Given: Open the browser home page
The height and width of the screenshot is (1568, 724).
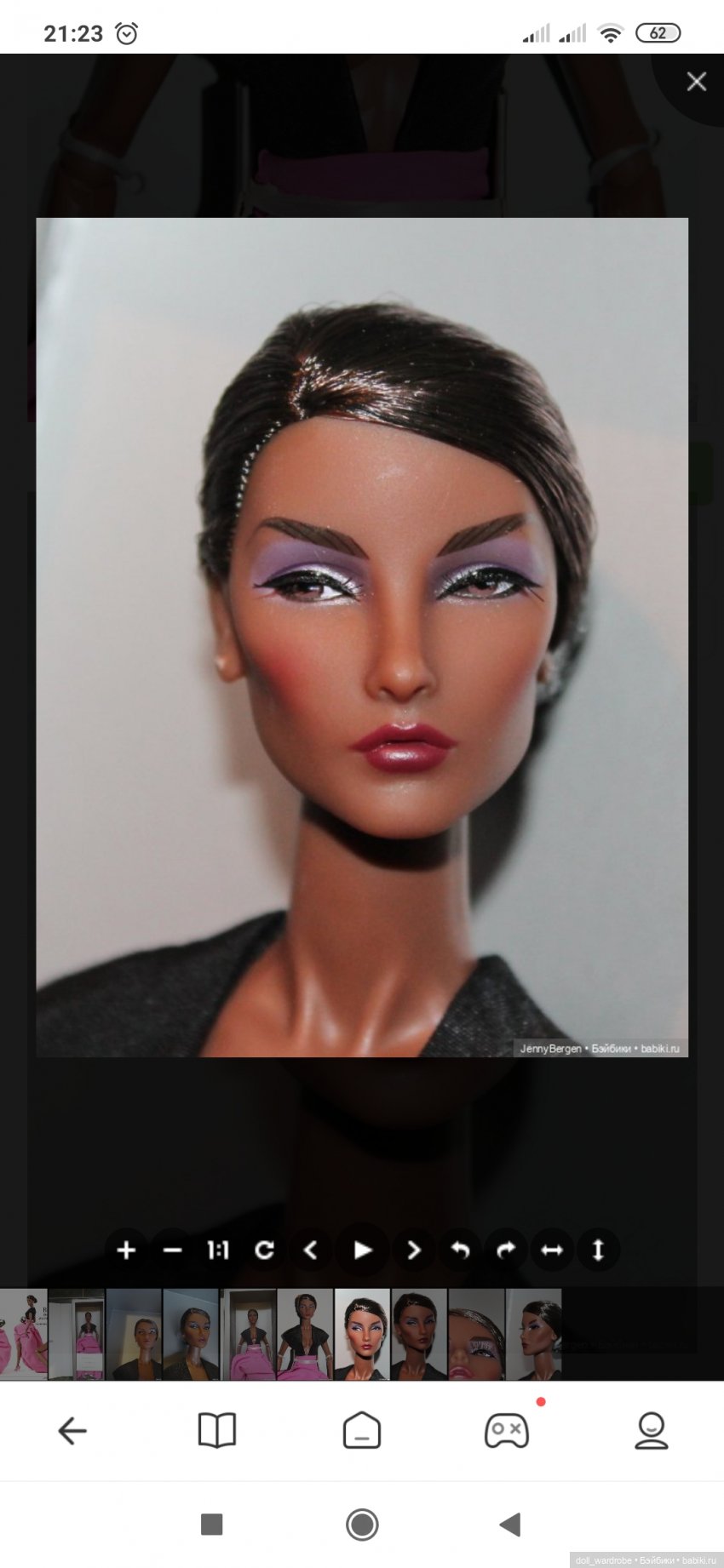Looking at the screenshot, I should point(362,1432).
